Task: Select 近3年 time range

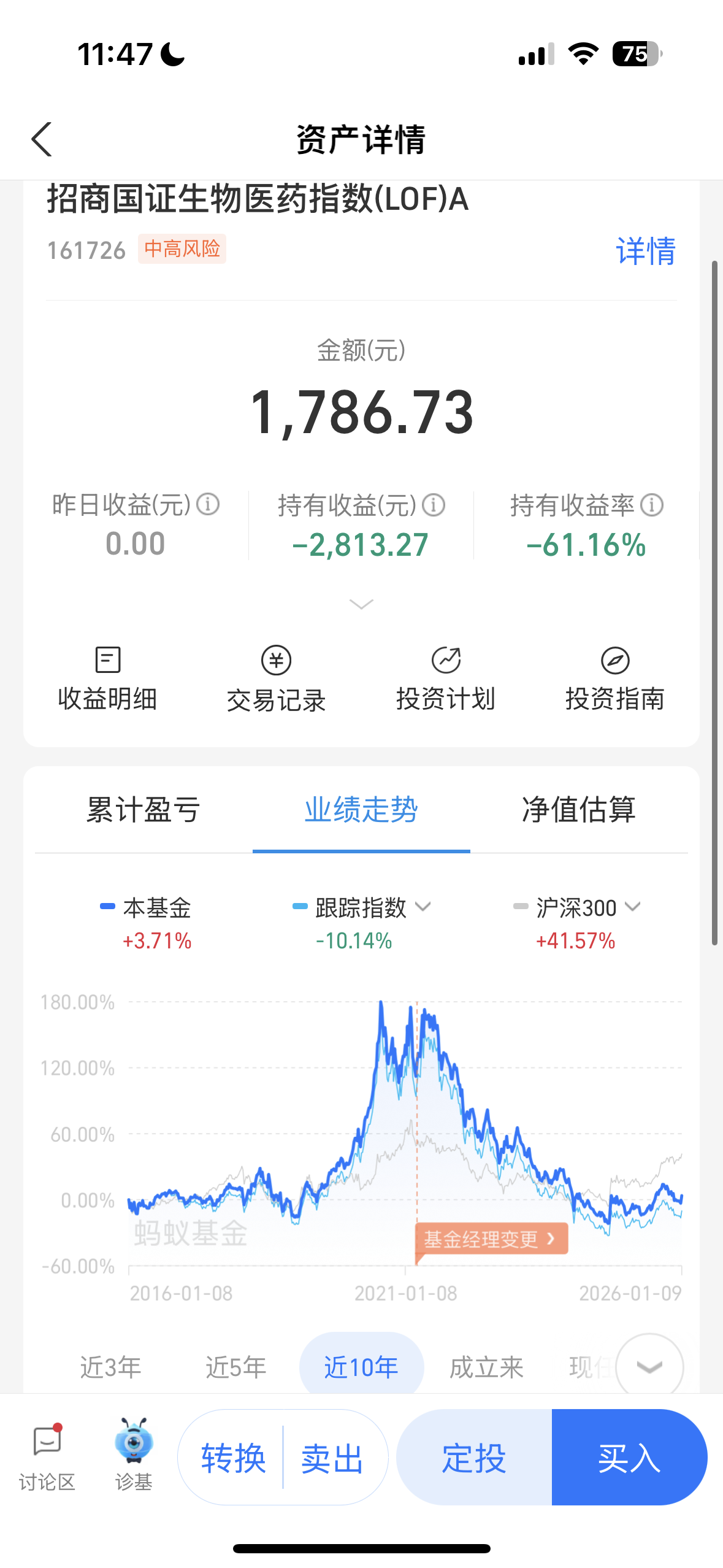Action: (111, 1367)
